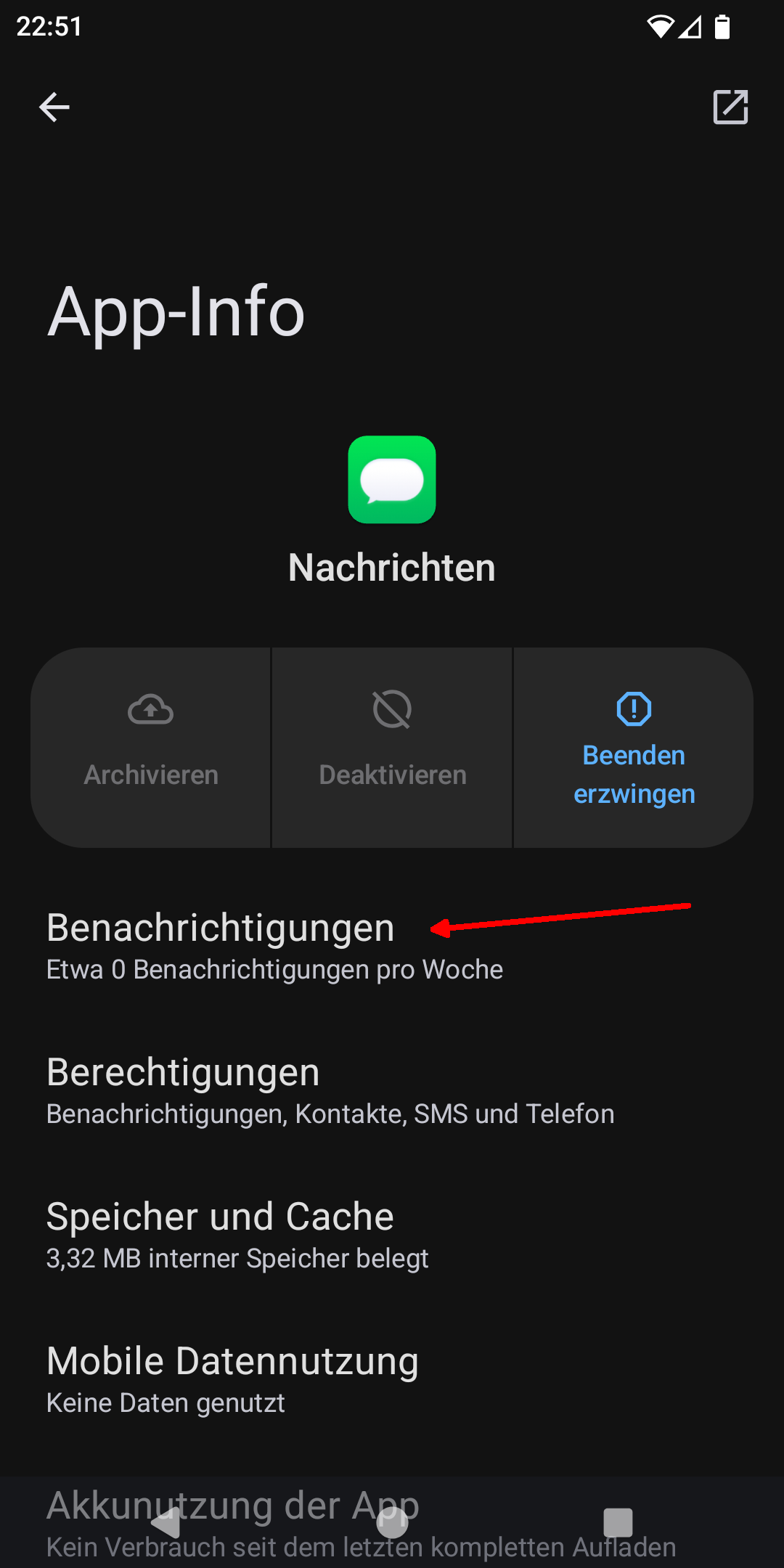
Task: Open Mobile Datennutzung
Action: pyautogui.click(x=392, y=1379)
